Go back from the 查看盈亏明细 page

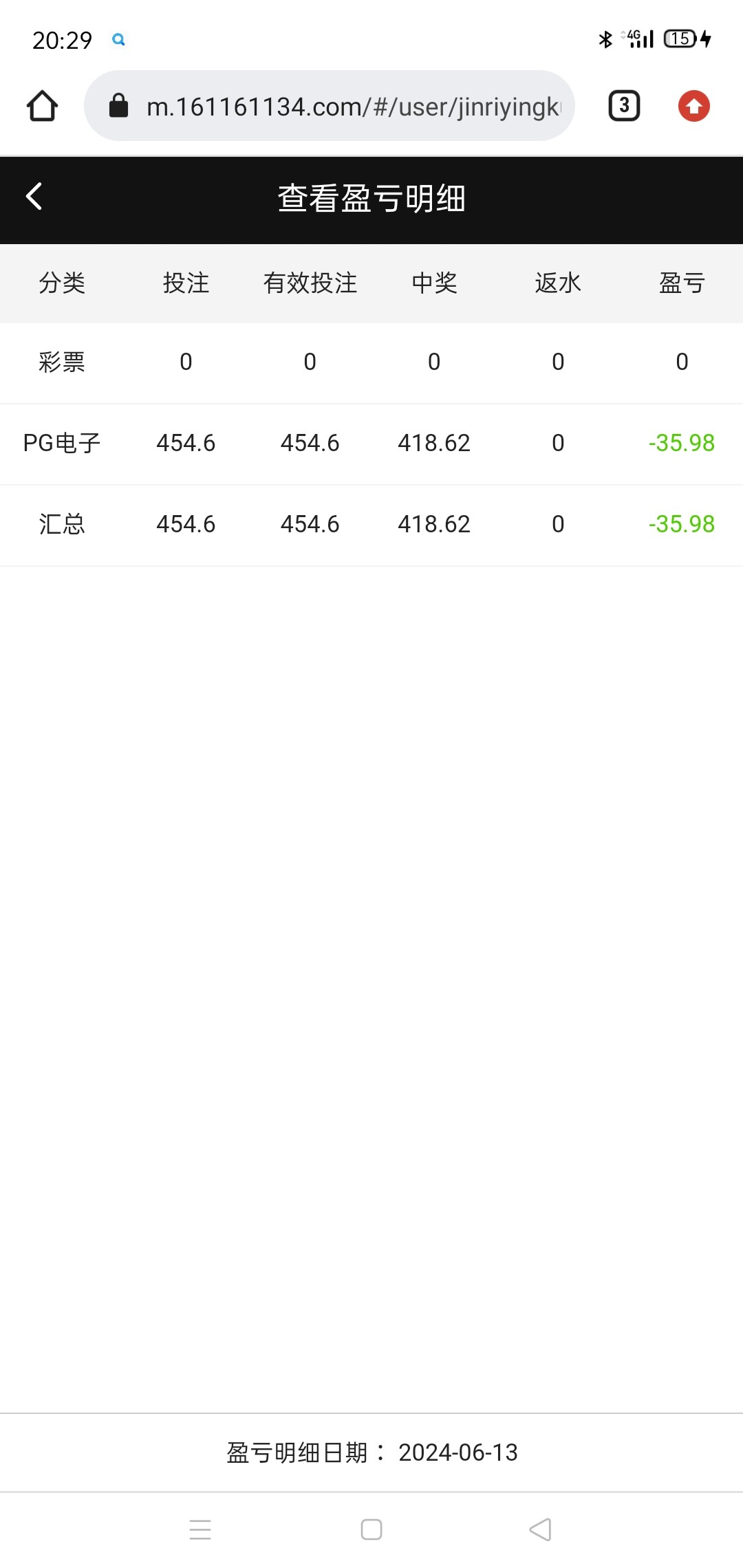point(34,197)
